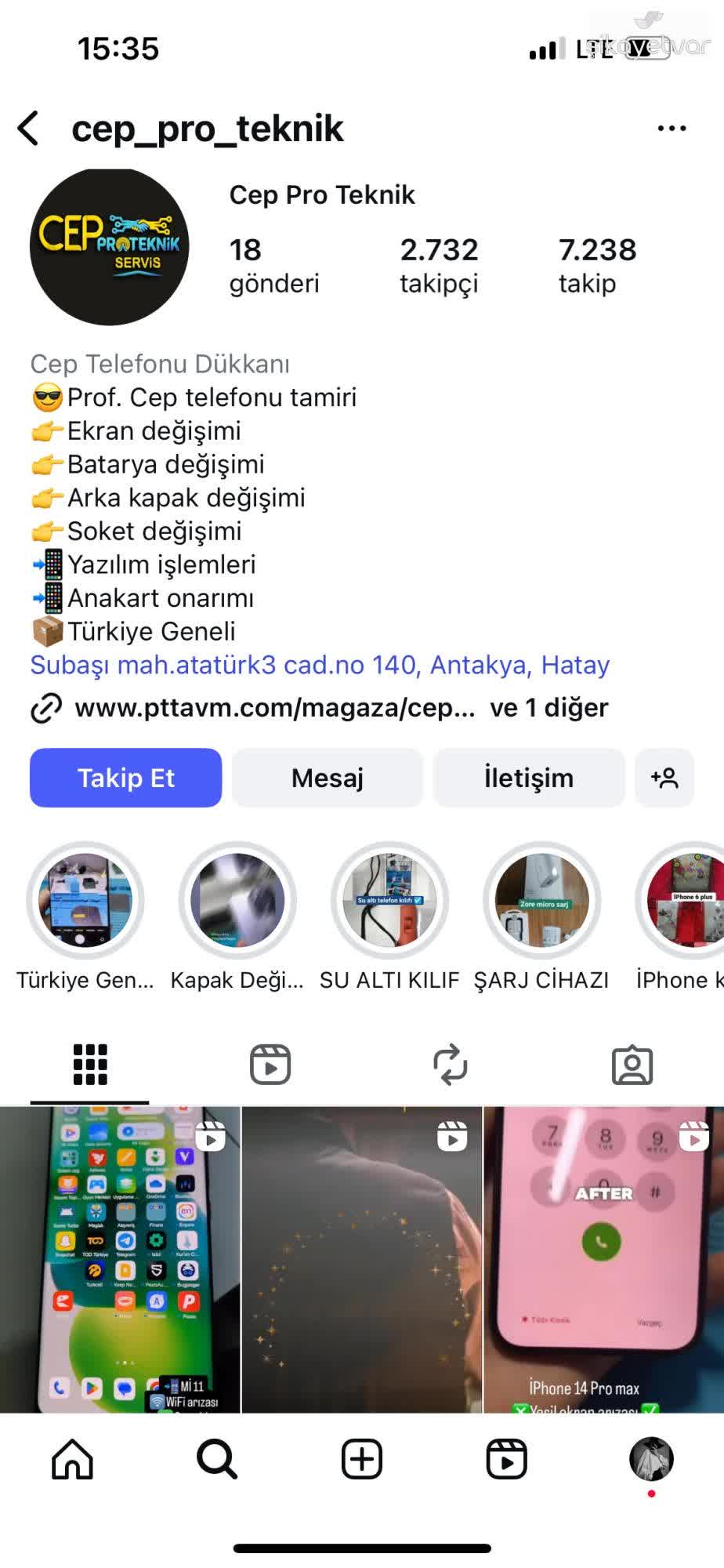The height and width of the screenshot is (1568, 724).
Task: Tap the takipçi follower count
Action: (440, 265)
